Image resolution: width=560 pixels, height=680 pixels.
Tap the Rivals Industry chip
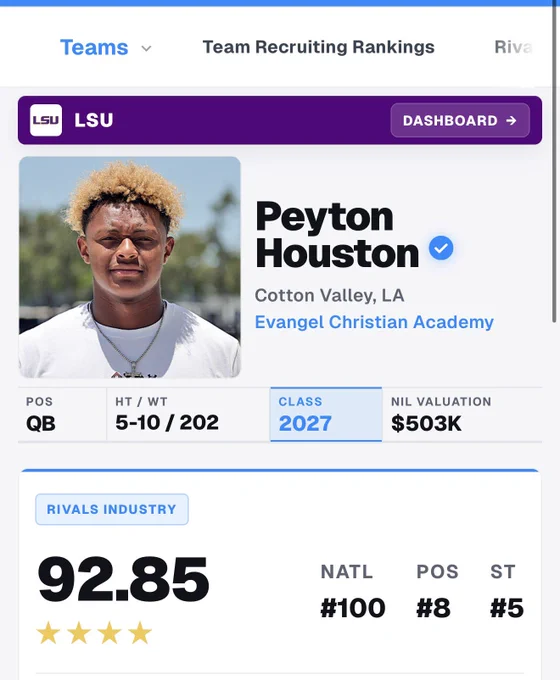coord(112,509)
